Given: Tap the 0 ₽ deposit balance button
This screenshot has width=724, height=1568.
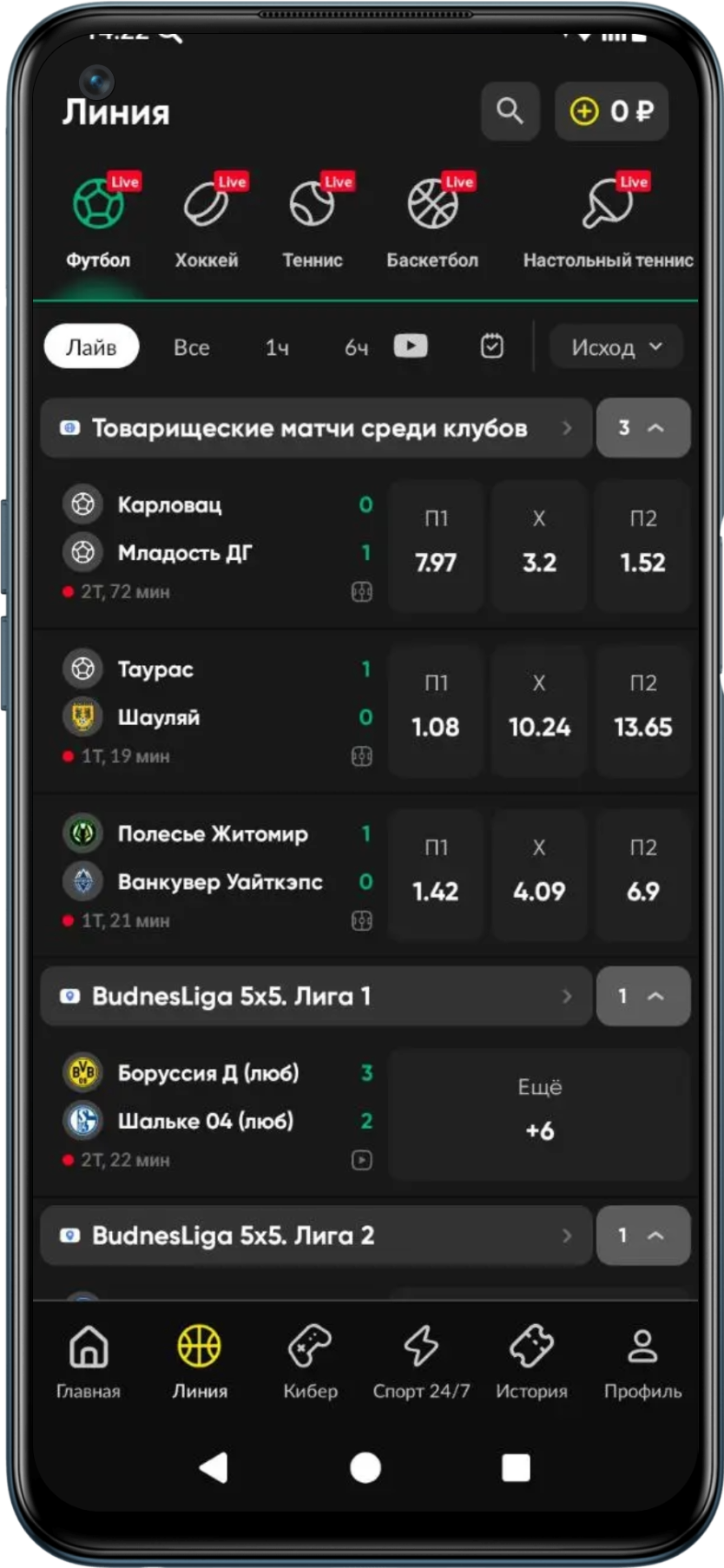Looking at the screenshot, I should click(x=611, y=111).
